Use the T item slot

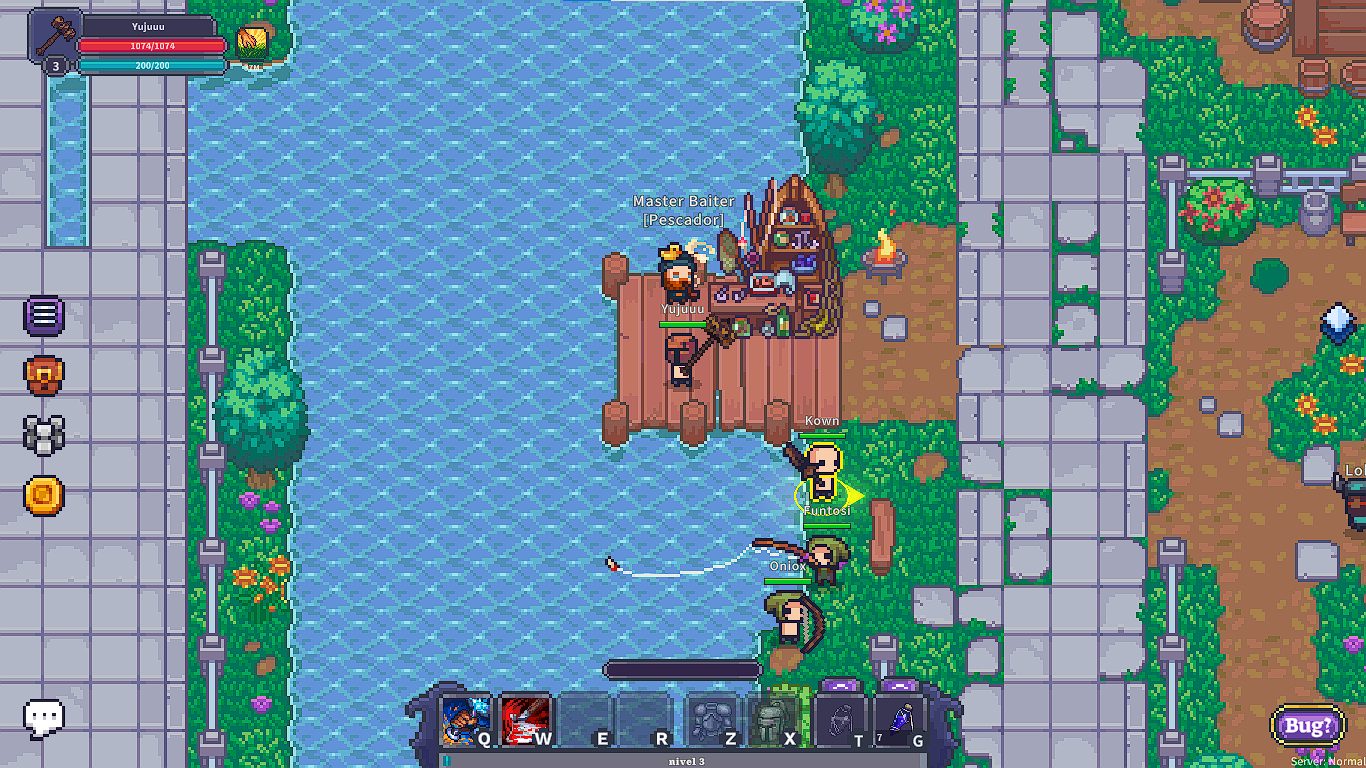pos(840,721)
